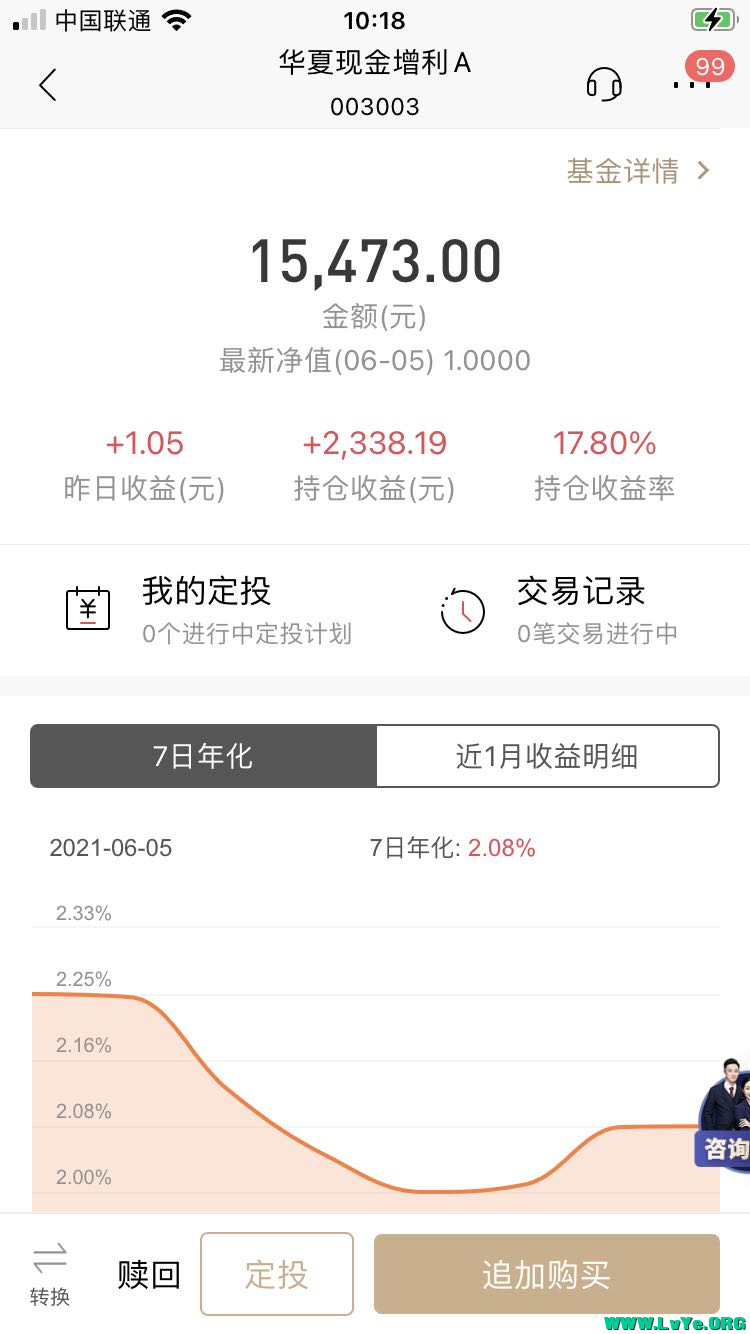Tap 转换 to convert the fund
This screenshot has width=750, height=1334.
[x=50, y=1274]
